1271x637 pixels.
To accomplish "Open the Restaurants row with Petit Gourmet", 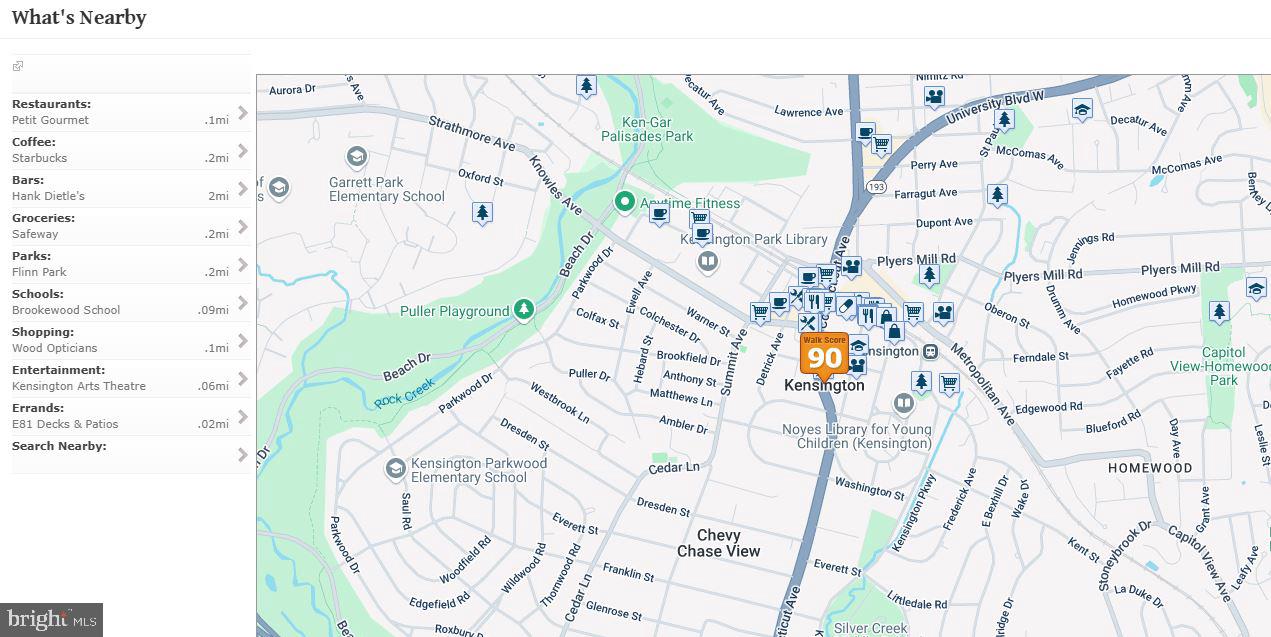I will [x=130, y=112].
